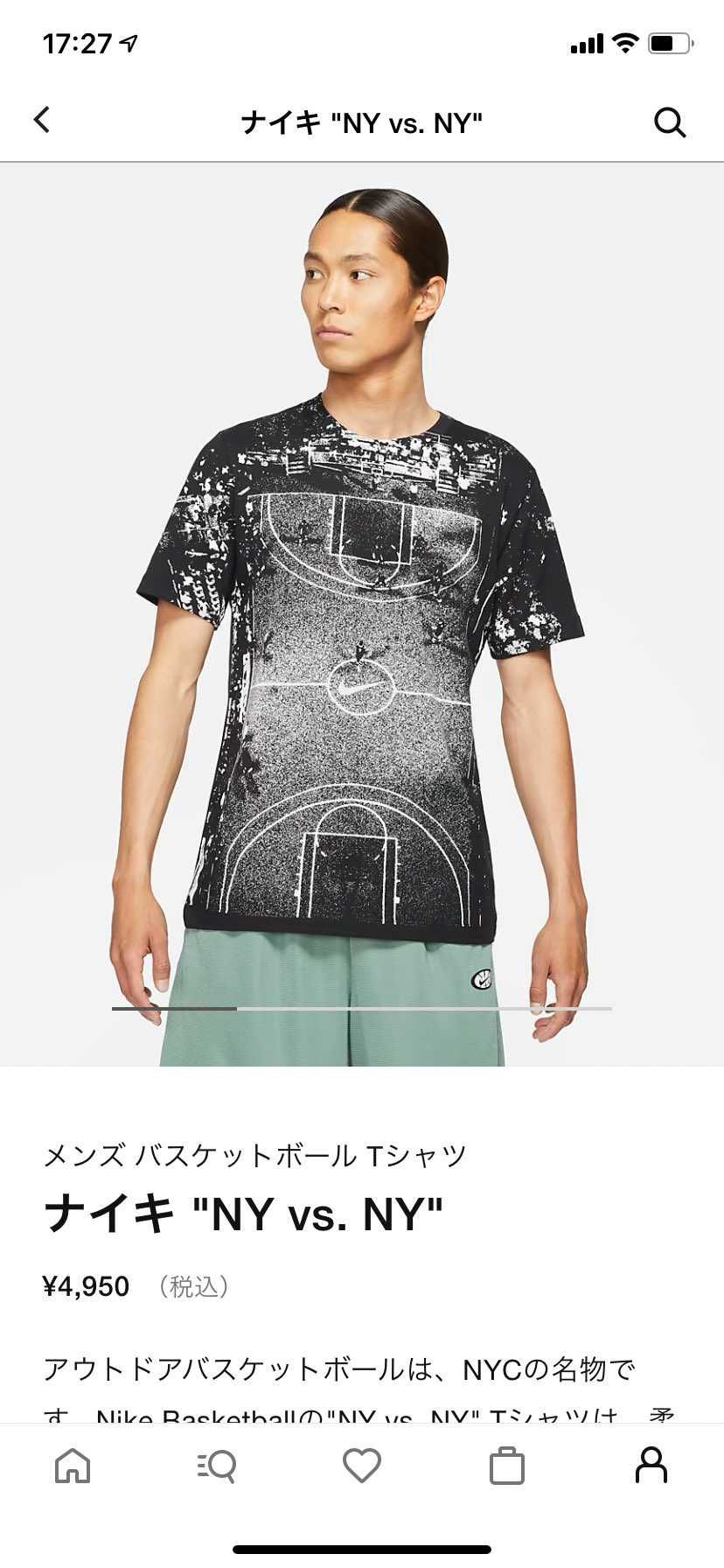
Task: Tap the cellular signal bars icon
Action: [584, 41]
